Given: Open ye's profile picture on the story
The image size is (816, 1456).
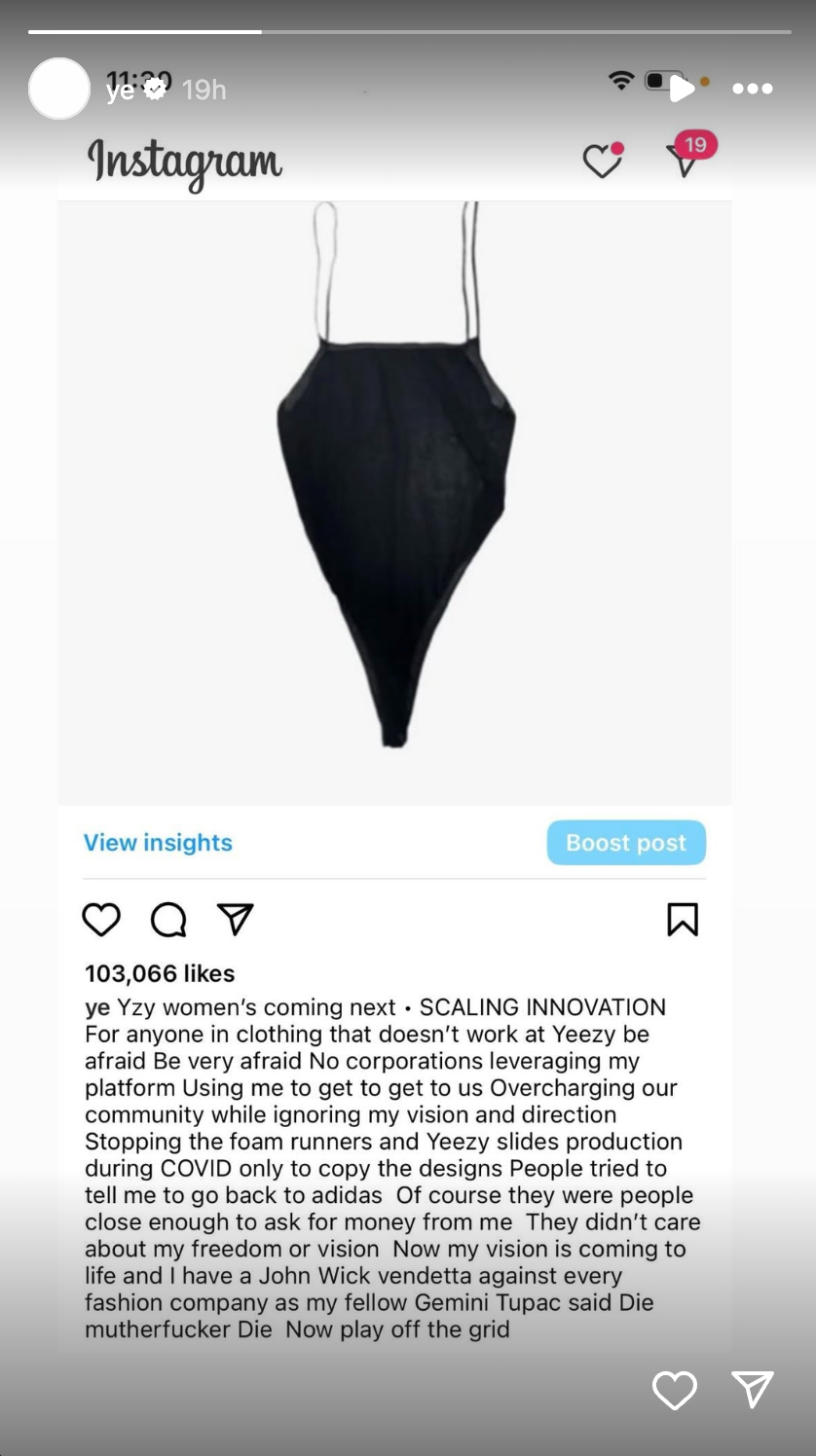Looking at the screenshot, I should tap(59, 89).
